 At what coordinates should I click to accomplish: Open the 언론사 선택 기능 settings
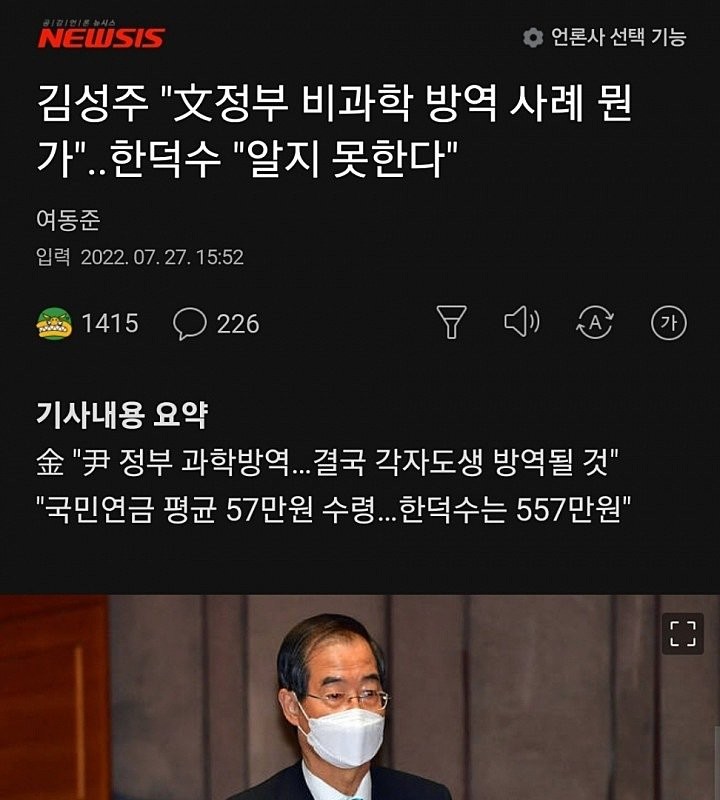coord(605,38)
